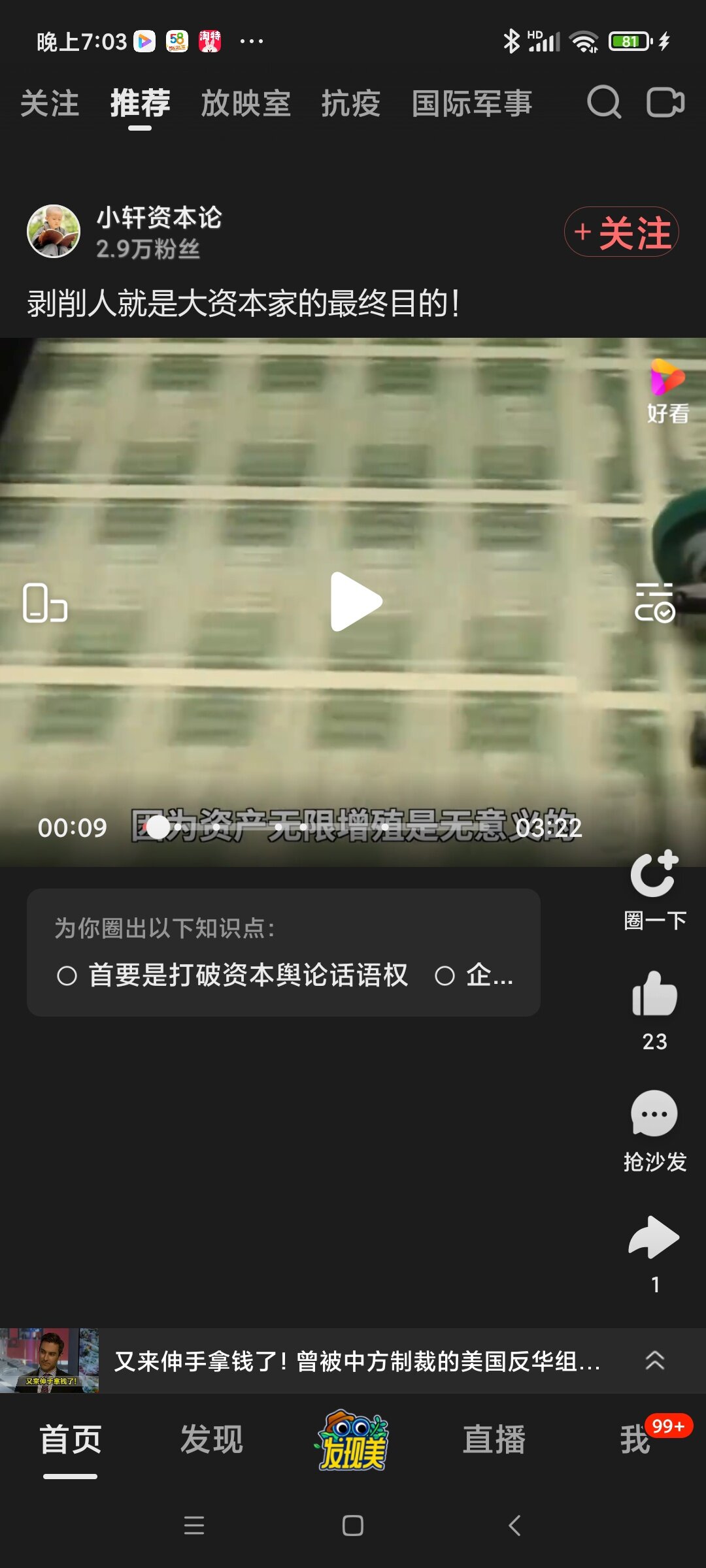
Task: Seek the video using the progress bar knob
Action: [158, 827]
